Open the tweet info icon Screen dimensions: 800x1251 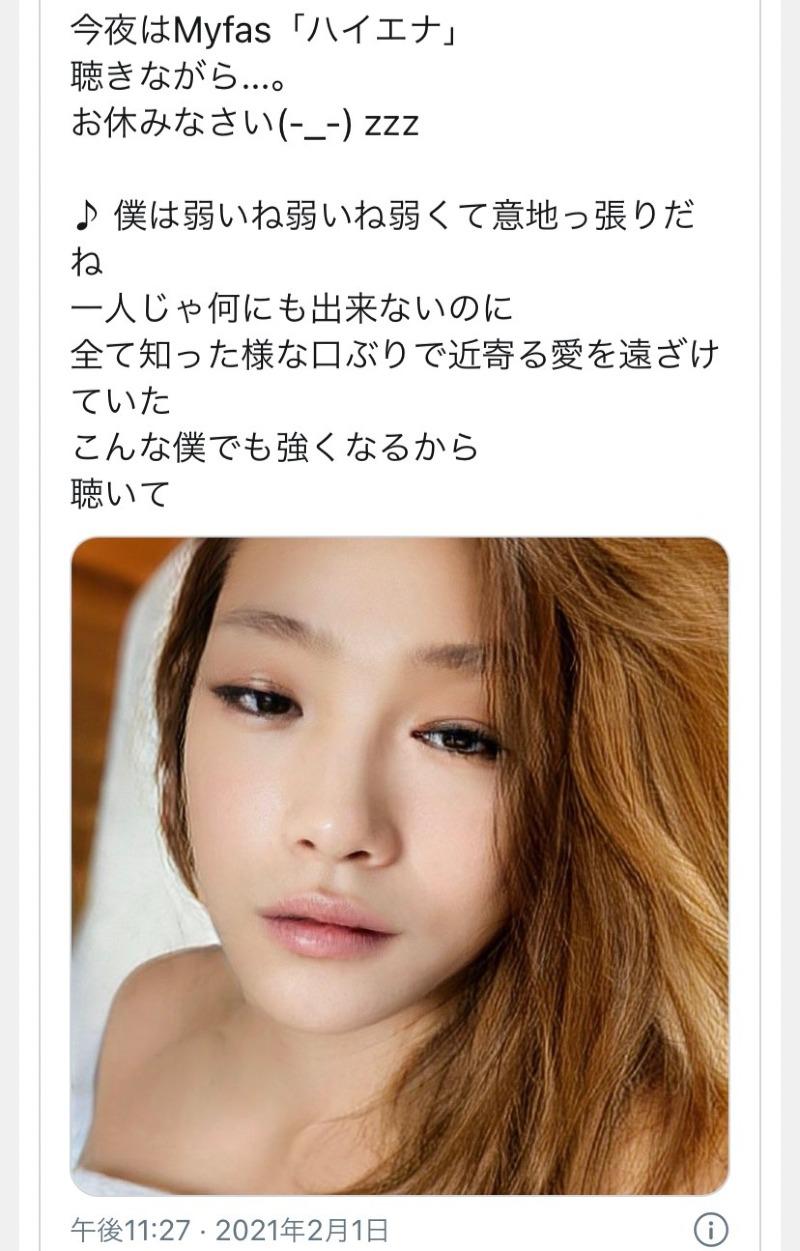coord(710,1229)
